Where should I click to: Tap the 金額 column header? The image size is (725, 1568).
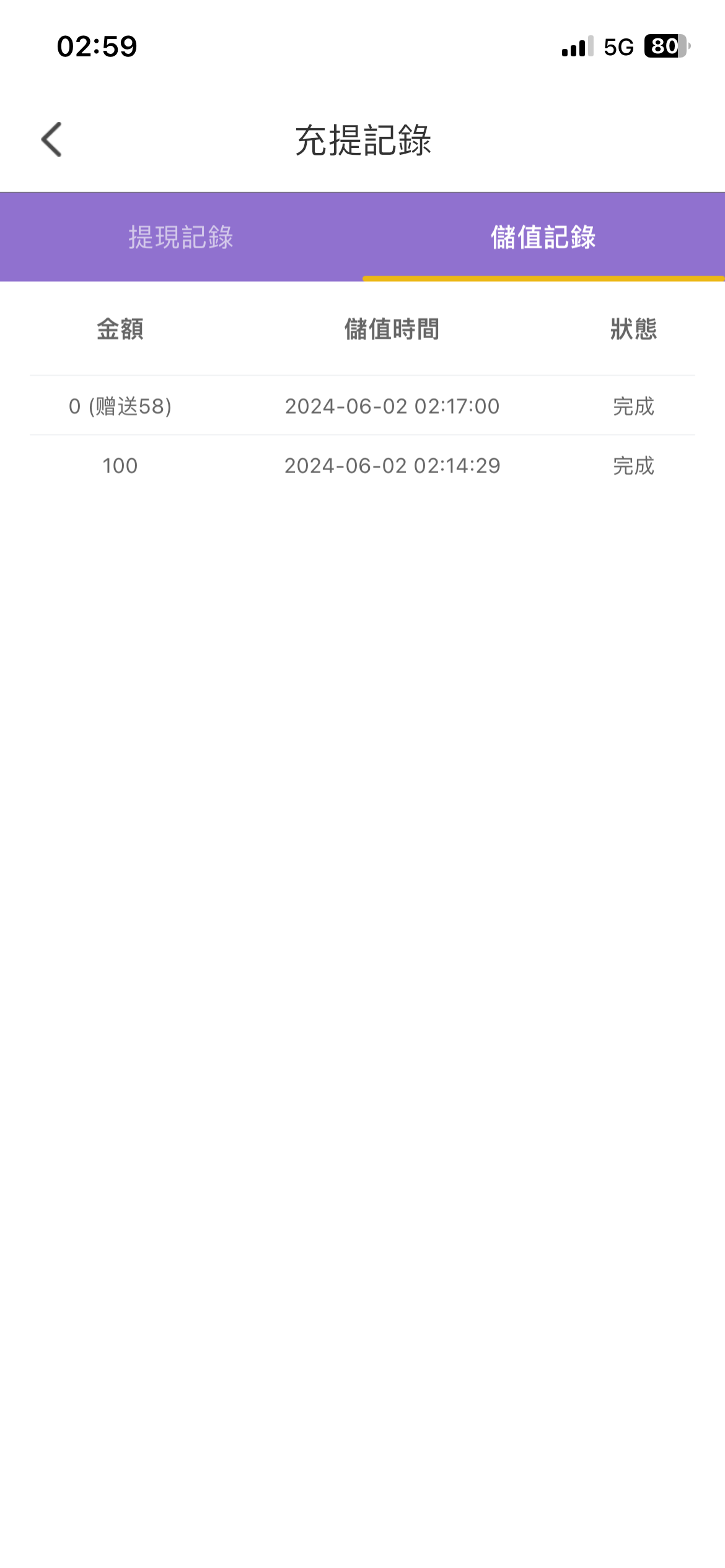click(x=121, y=330)
